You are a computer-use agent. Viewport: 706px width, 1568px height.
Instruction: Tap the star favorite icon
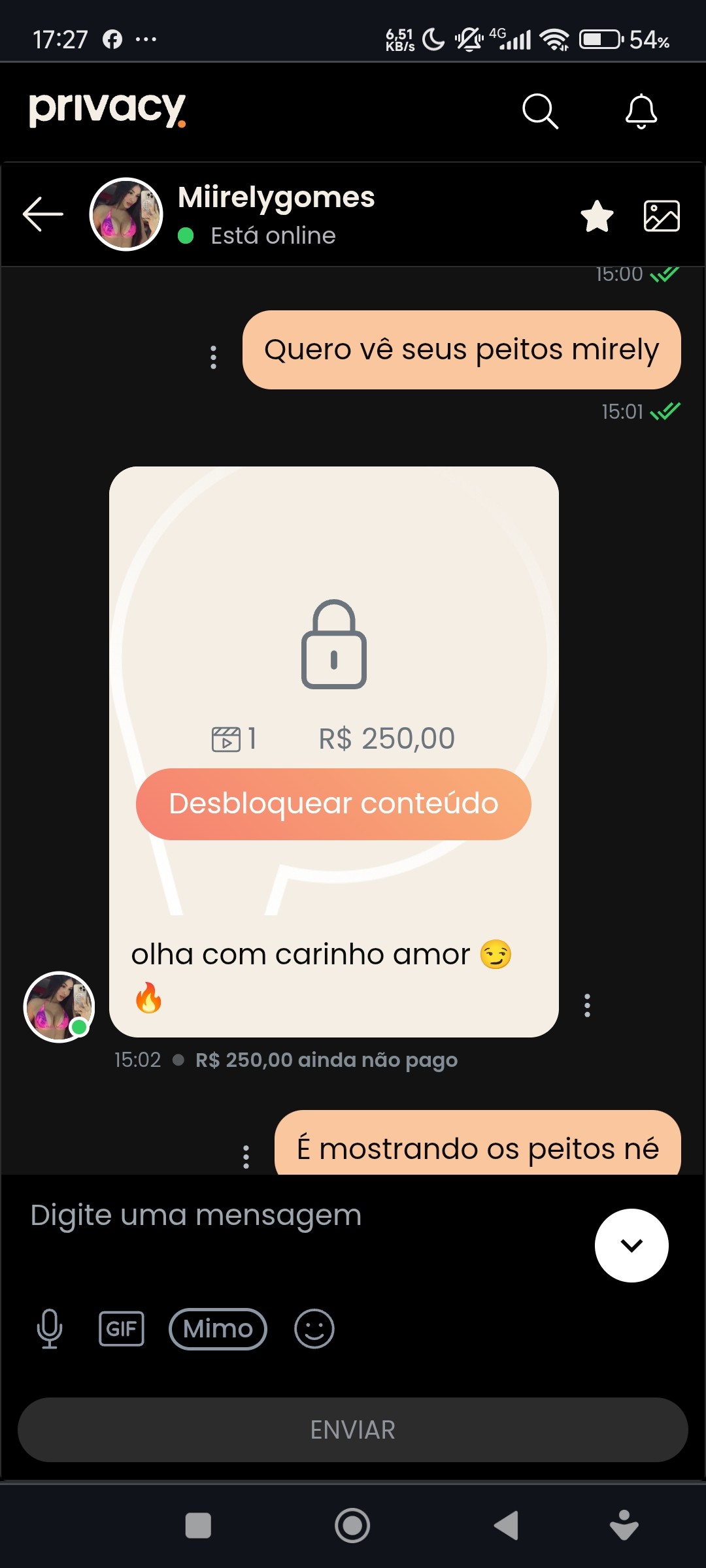click(597, 216)
